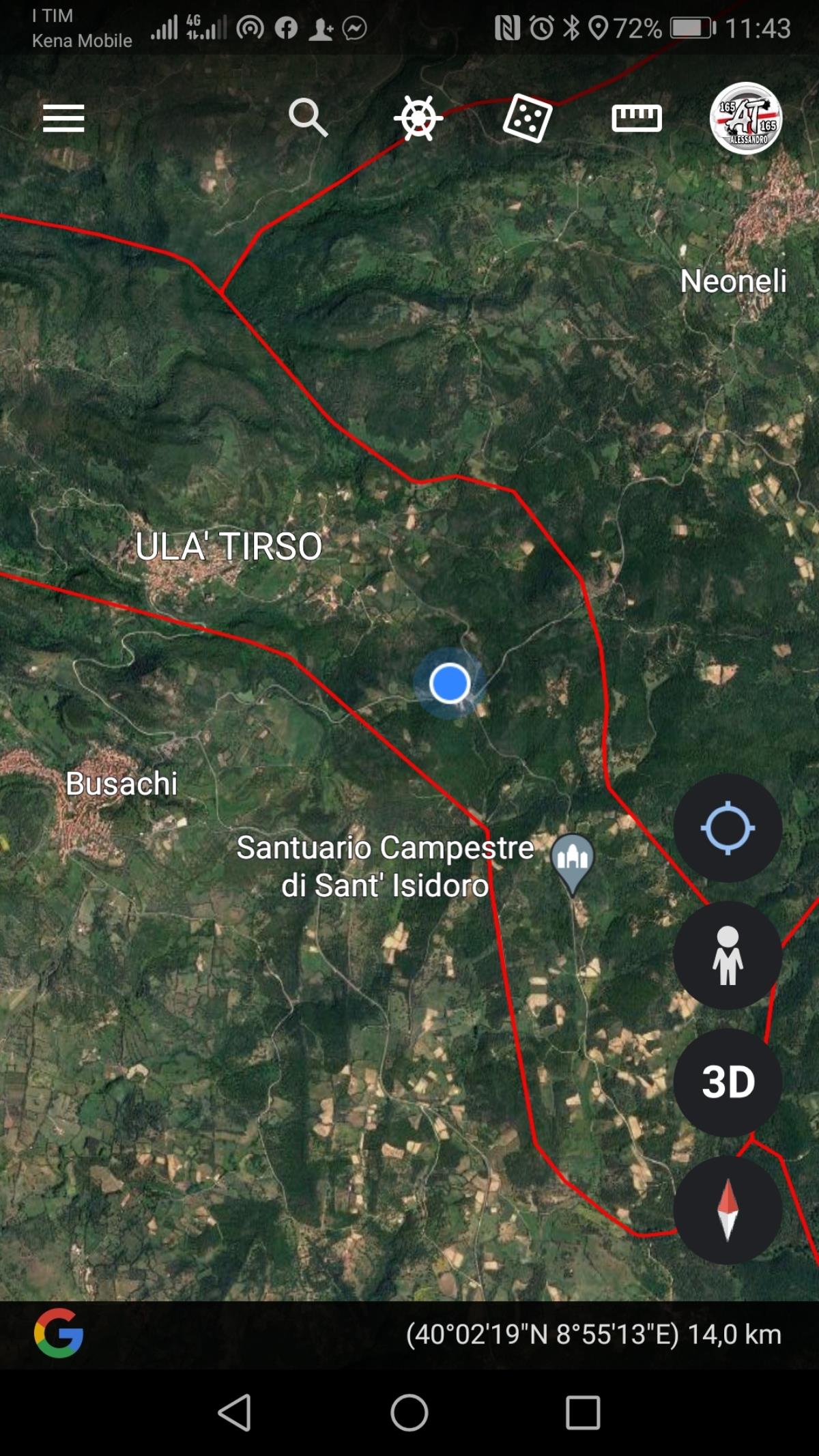Image resolution: width=819 pixels, height=1456 pixels.
Task: Center the map on my location
Action: click(728, 827)
